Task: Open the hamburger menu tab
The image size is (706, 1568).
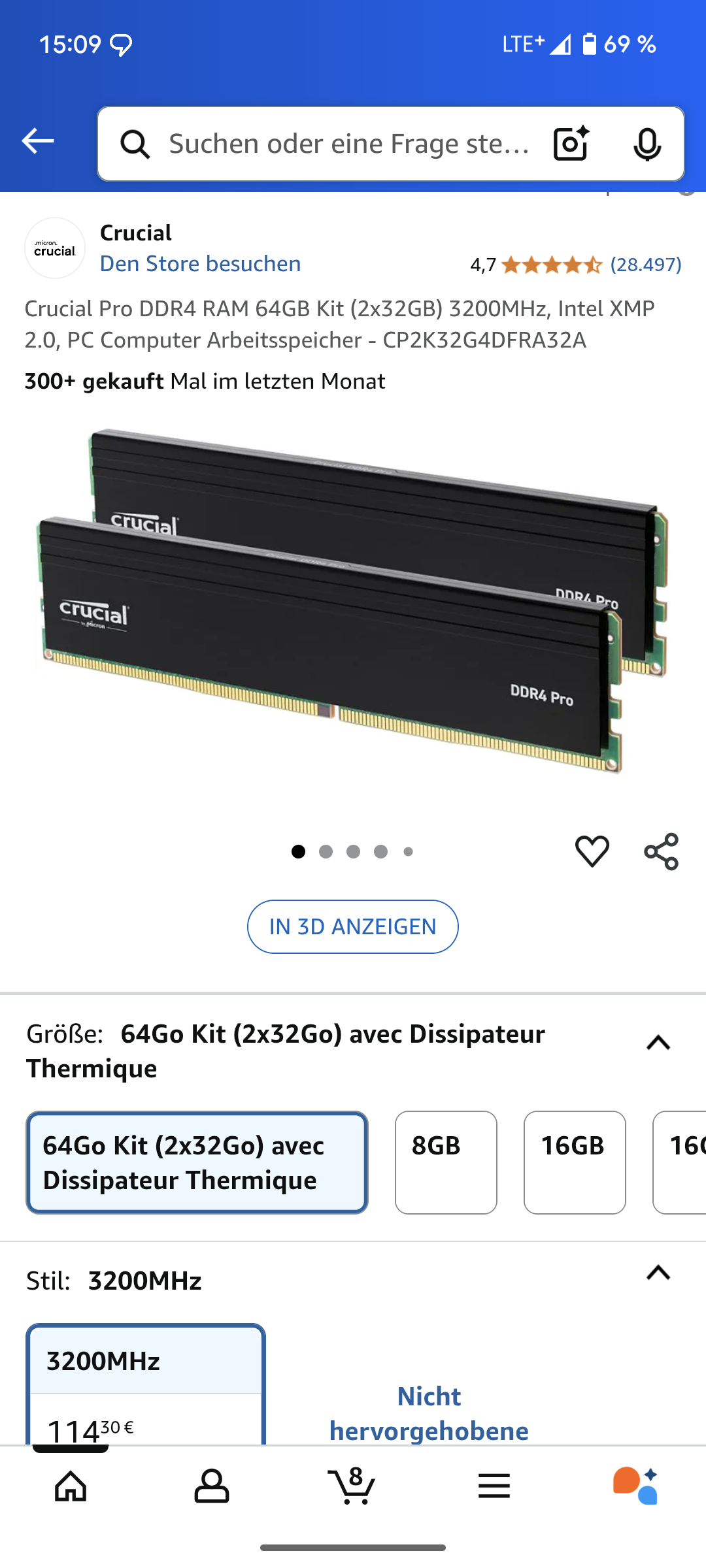Action: [494, 1486]
